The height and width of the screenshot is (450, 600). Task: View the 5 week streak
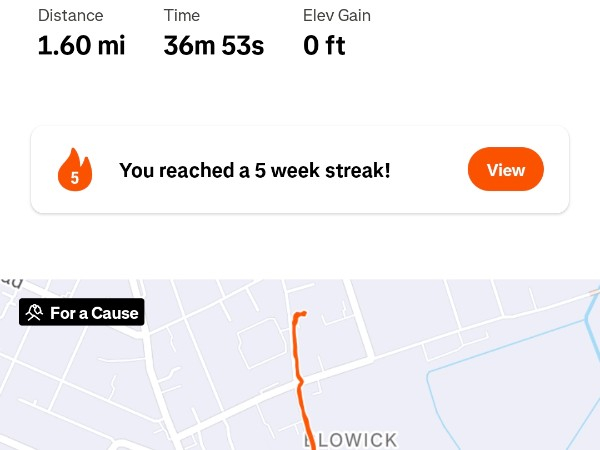tap(505, 170)
